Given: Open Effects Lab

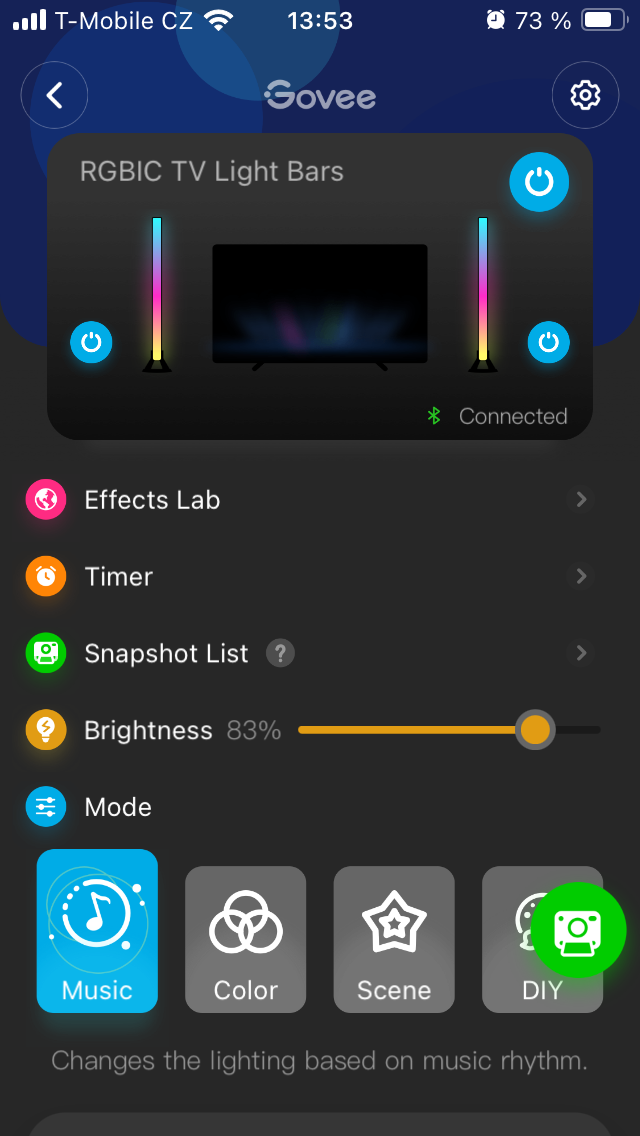Looking at the screenshot, I should [310, 500].
